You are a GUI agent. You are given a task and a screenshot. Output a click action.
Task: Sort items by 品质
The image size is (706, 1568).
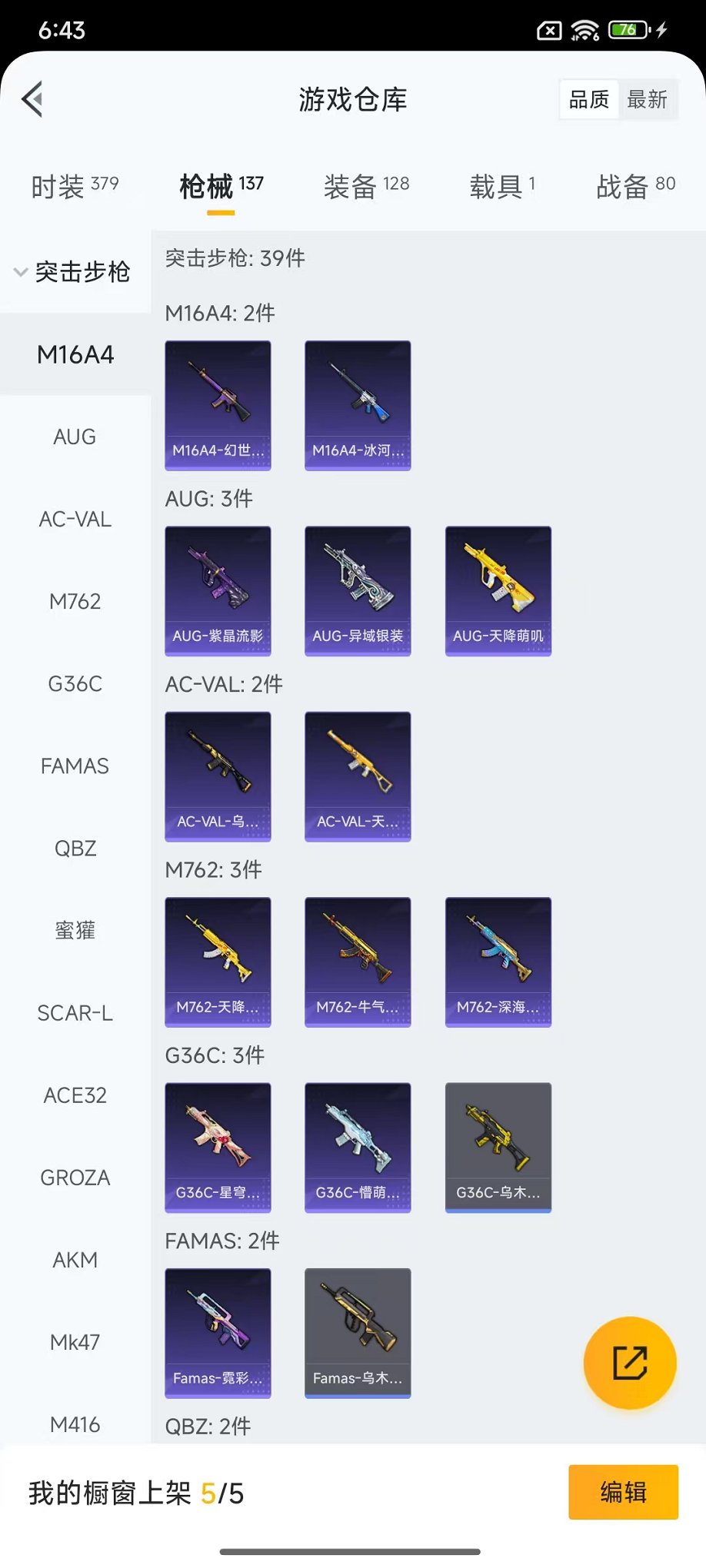click(x=589, y=99)
